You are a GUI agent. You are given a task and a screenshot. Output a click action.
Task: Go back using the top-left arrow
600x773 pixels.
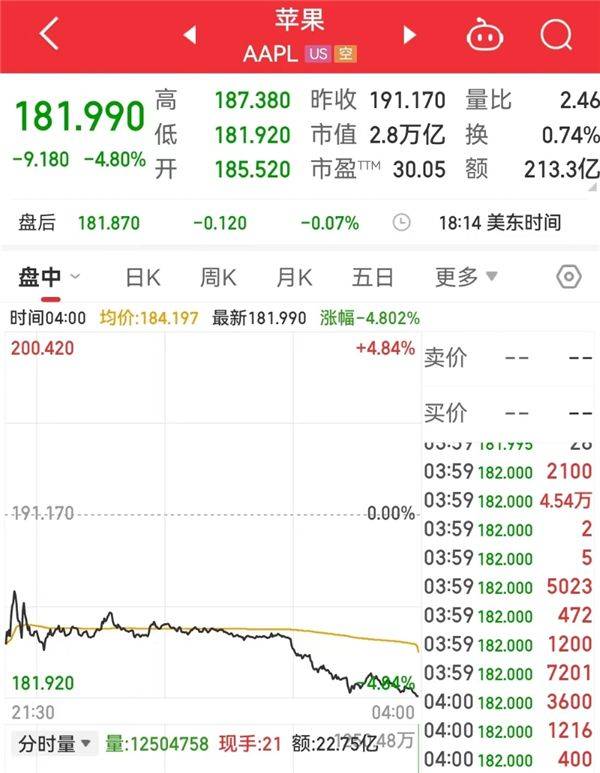tap(48, 35)
